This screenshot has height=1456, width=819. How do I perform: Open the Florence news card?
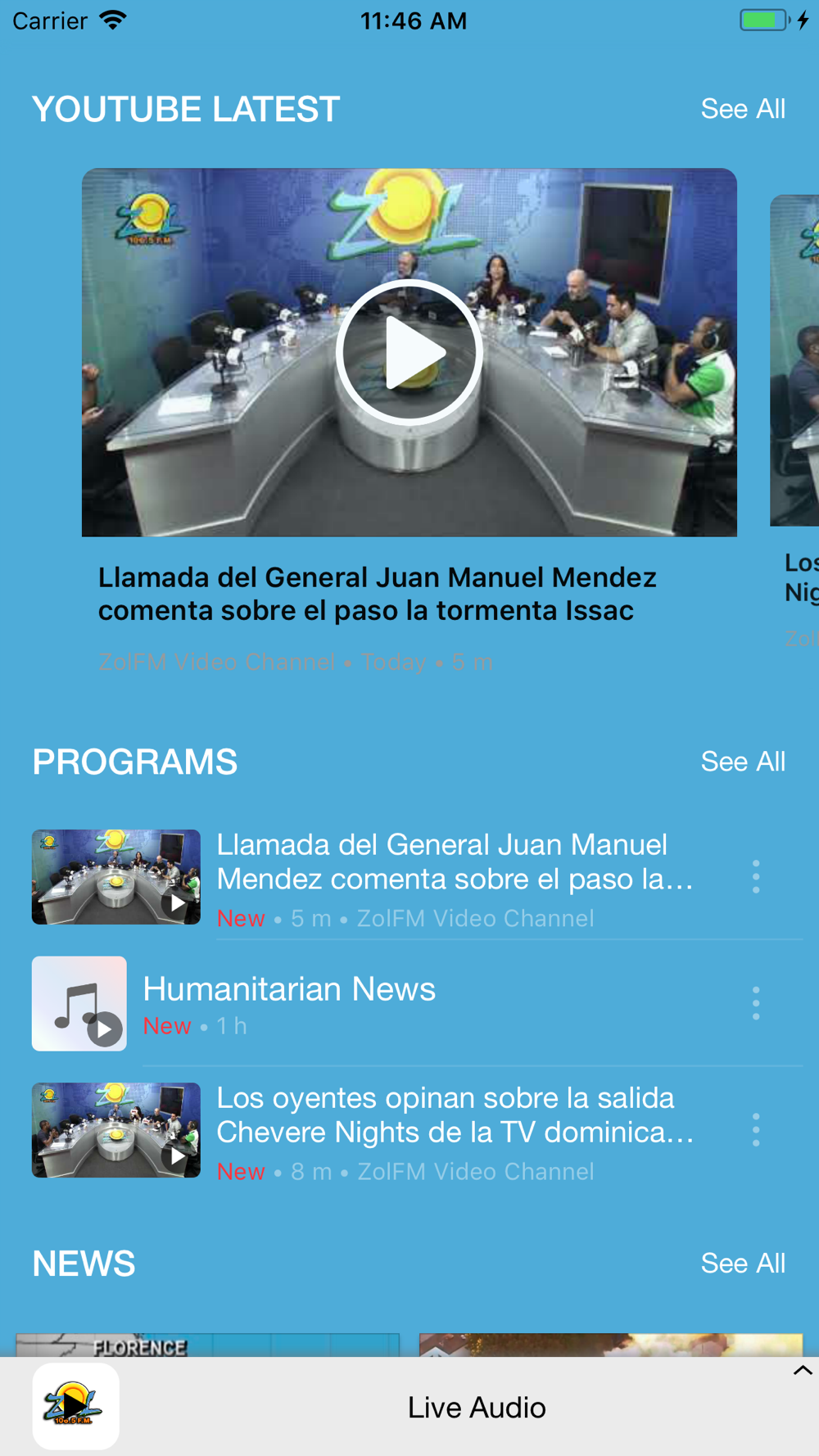pos(208,1345)
